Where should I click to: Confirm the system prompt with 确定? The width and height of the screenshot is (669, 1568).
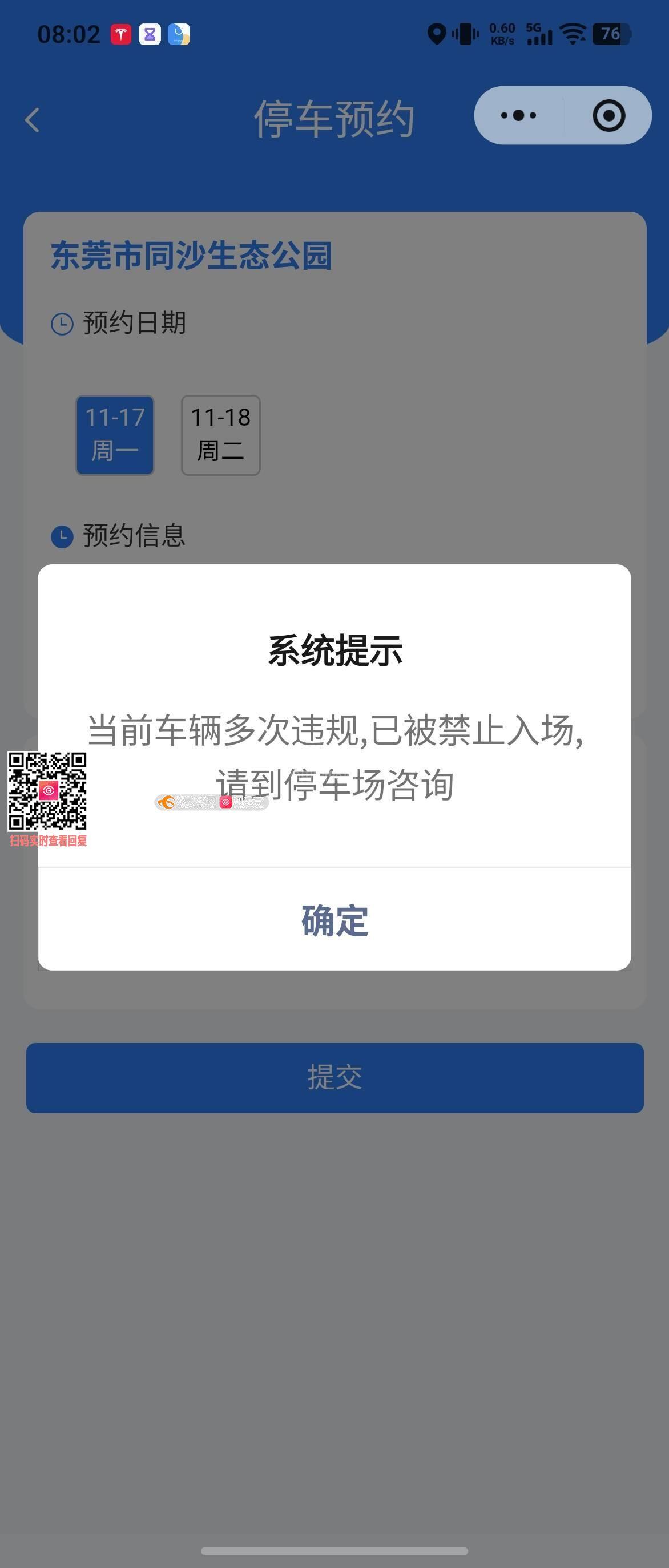tap(334, 920)
